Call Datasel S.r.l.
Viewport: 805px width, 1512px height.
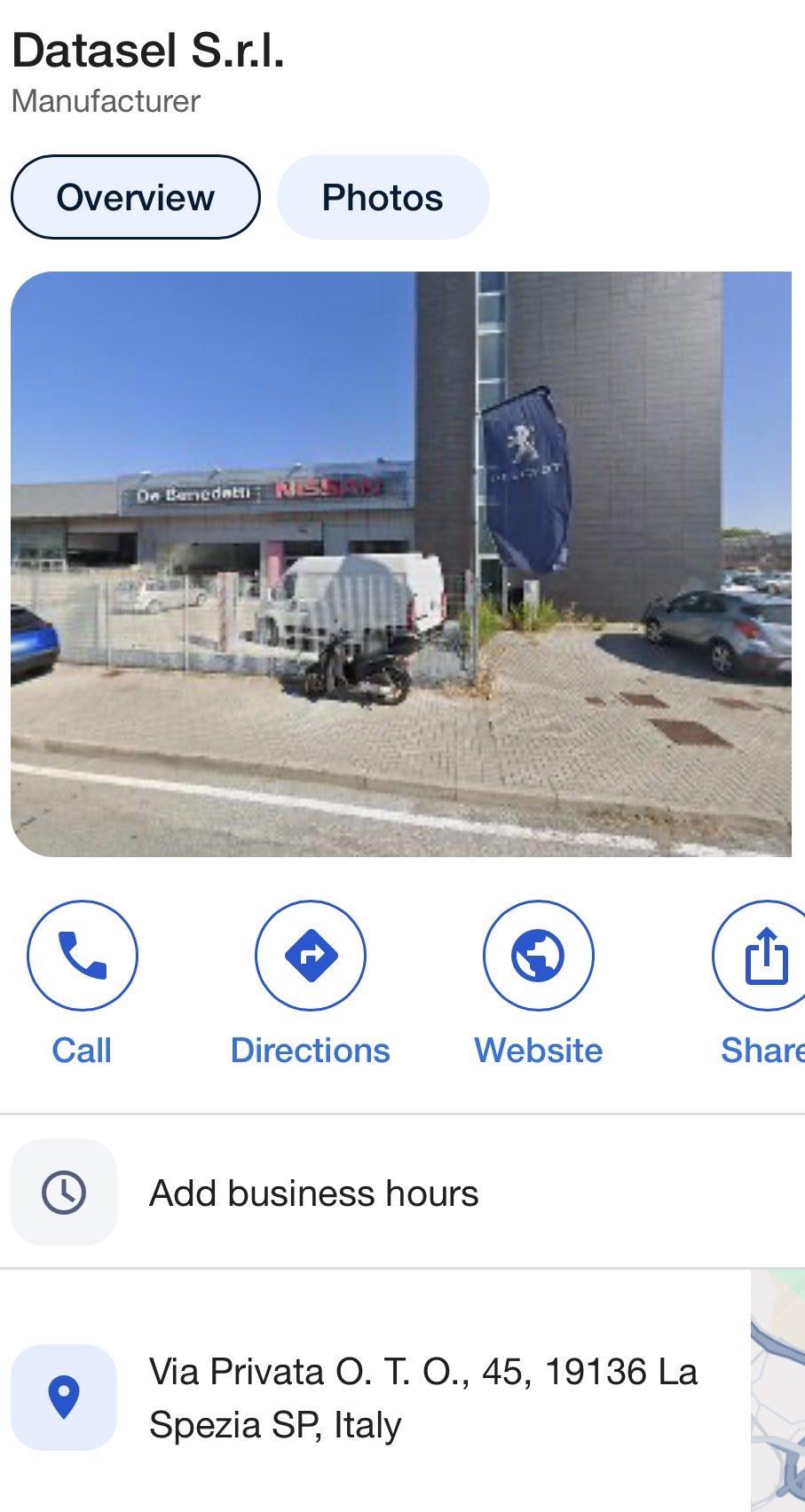coord(82,984)
